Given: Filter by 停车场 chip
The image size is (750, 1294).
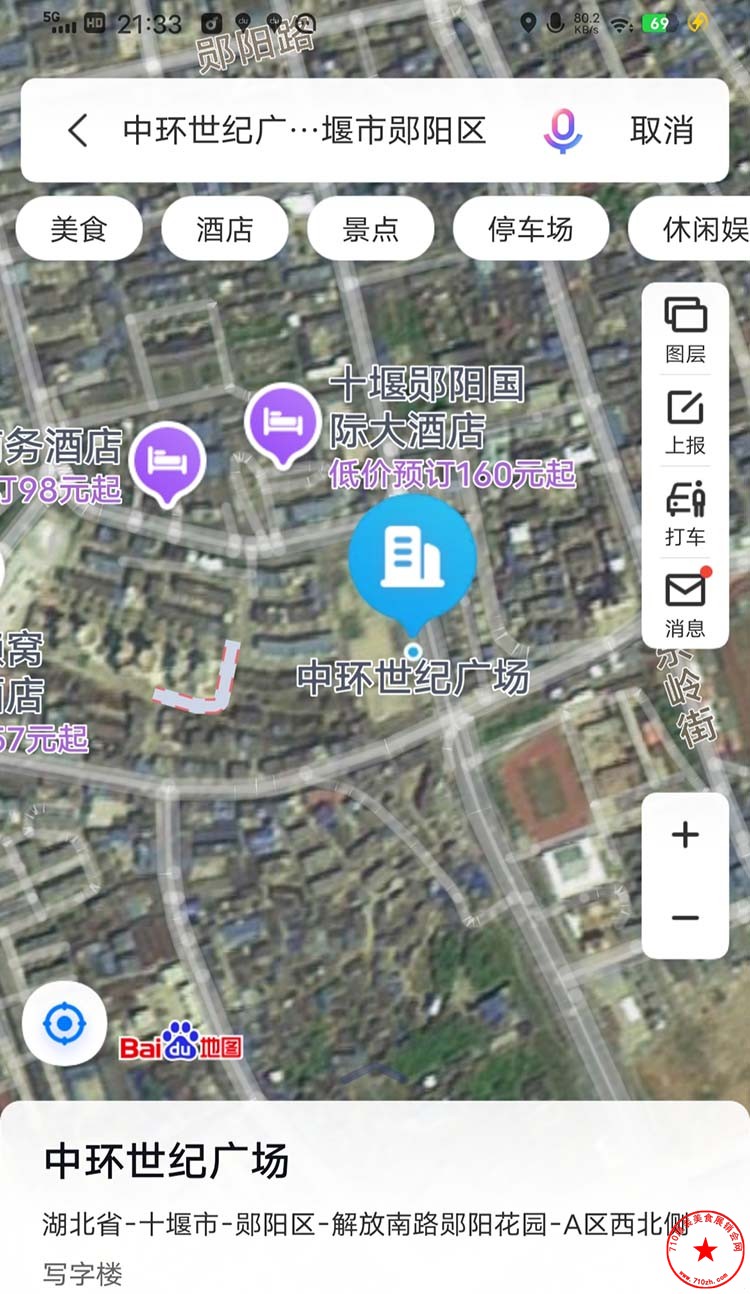Looking at the screenshot, I should click(x=530, y=229).
